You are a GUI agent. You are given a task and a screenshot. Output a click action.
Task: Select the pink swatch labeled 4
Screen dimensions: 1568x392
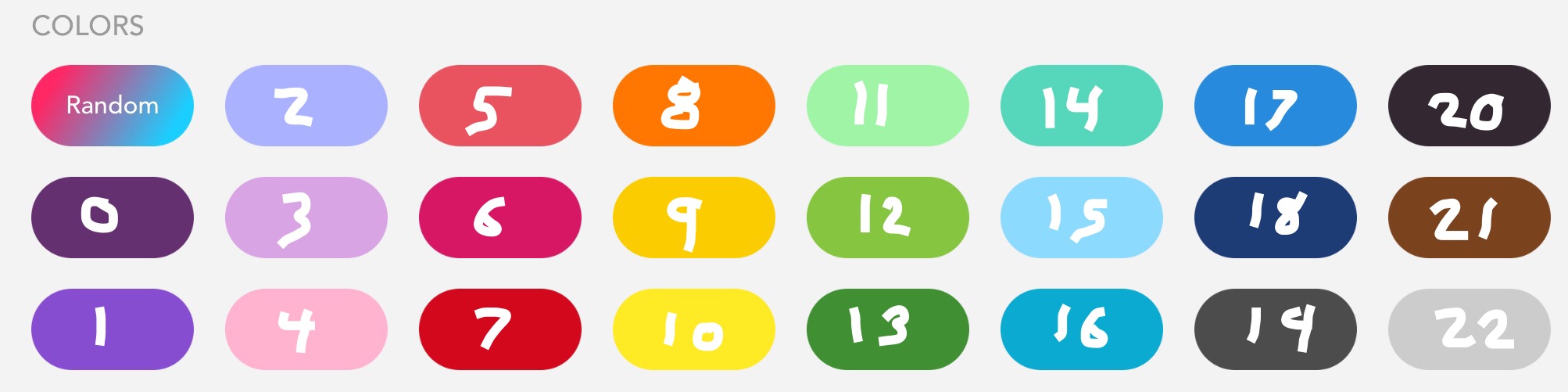306,329
